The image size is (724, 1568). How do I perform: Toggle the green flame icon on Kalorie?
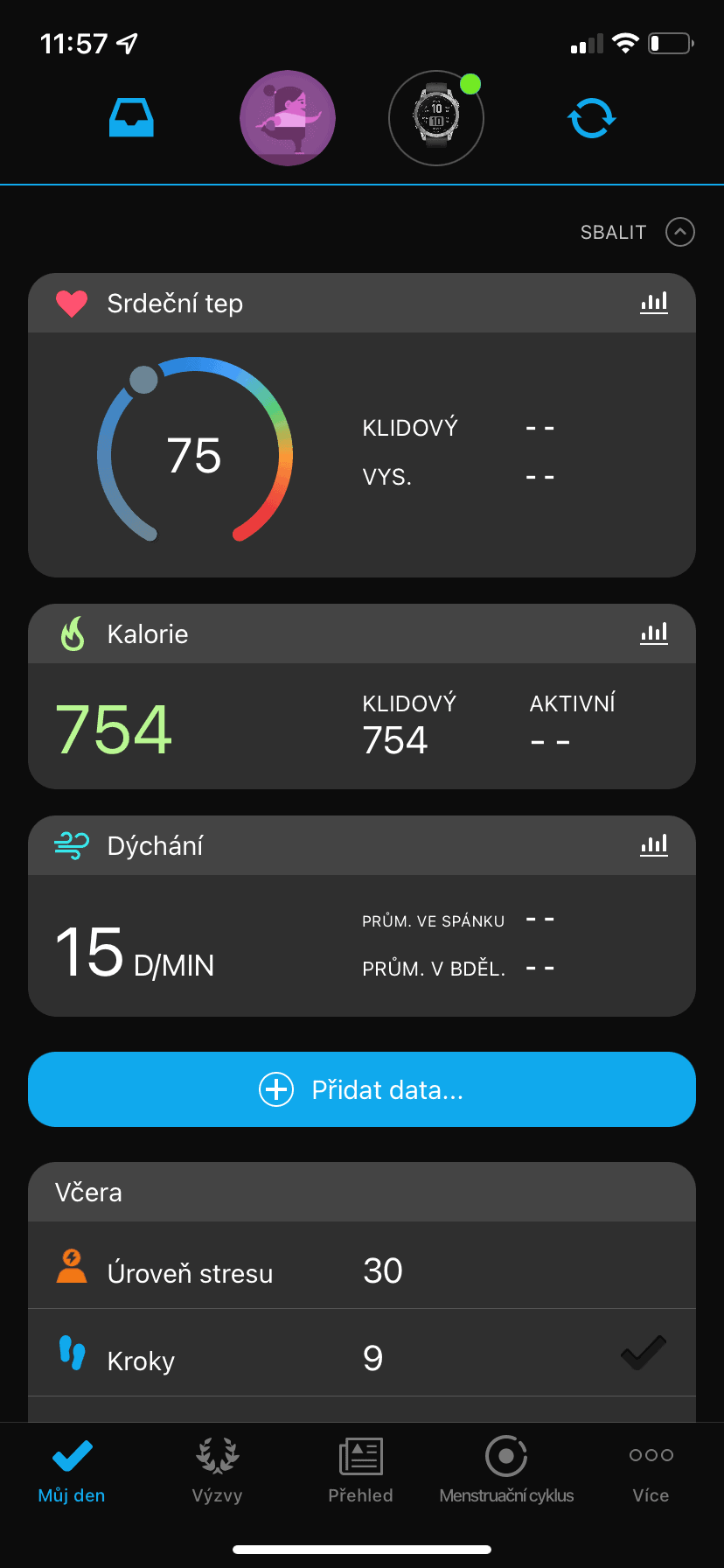[x=73, y=633]
